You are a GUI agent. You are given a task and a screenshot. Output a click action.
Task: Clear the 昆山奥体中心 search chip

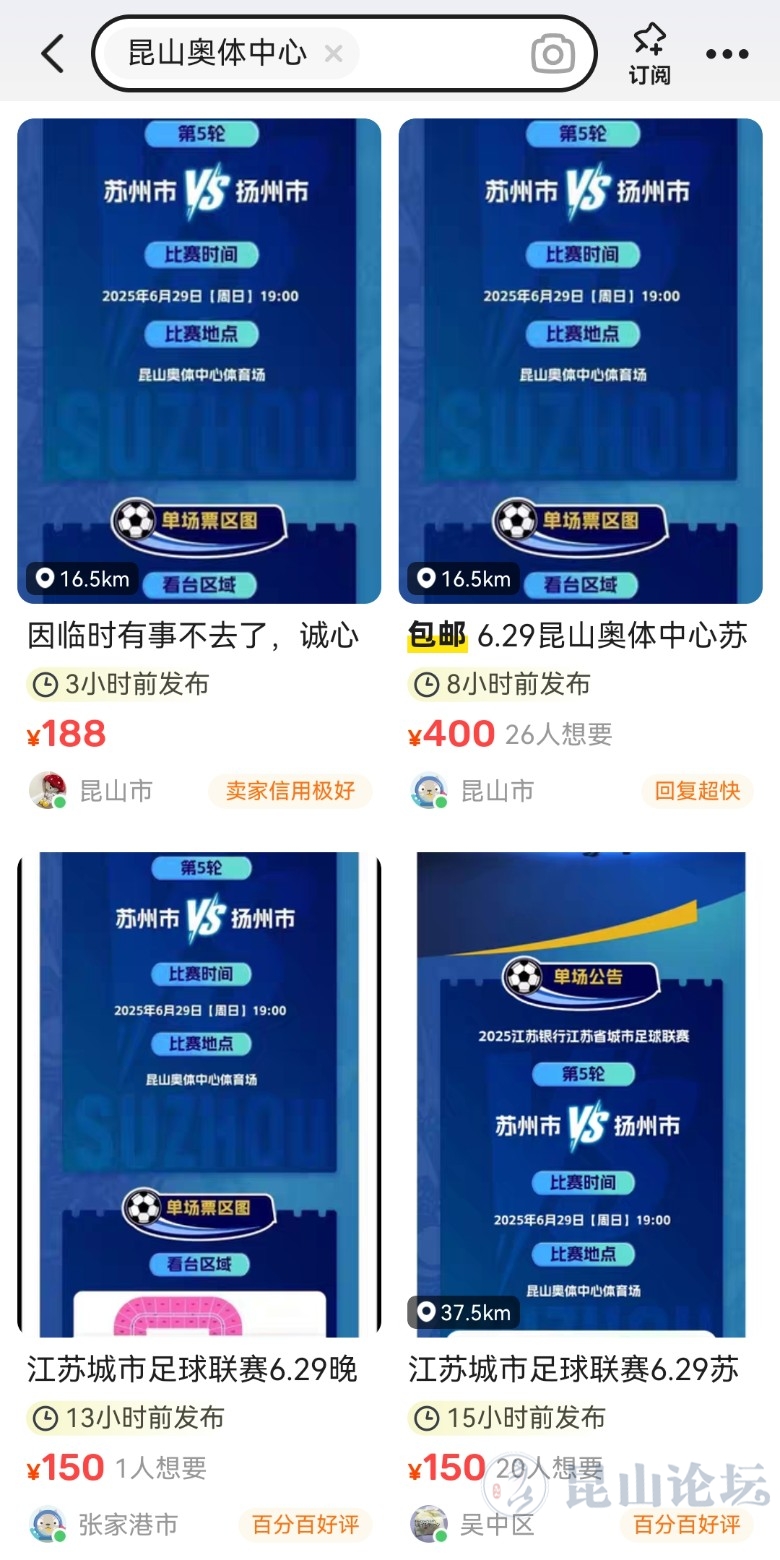click(334, 54)
